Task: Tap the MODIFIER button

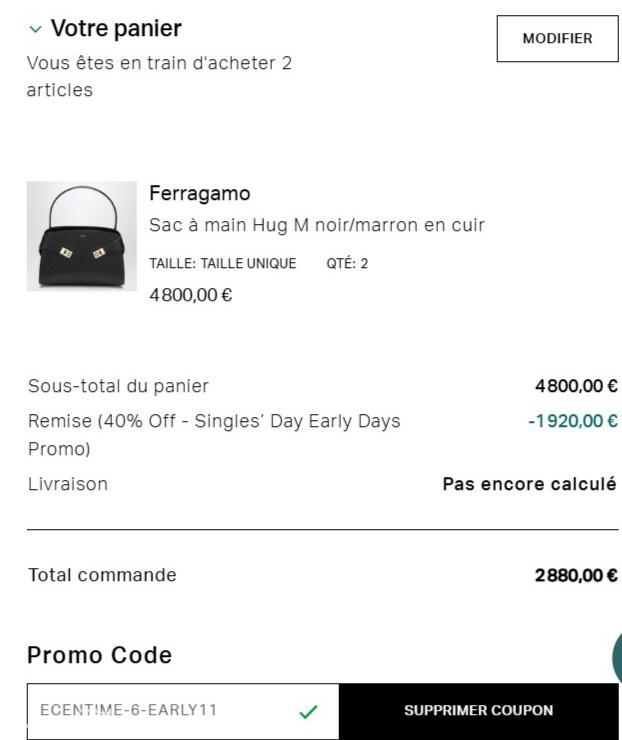Action: (x=557, y=39)
